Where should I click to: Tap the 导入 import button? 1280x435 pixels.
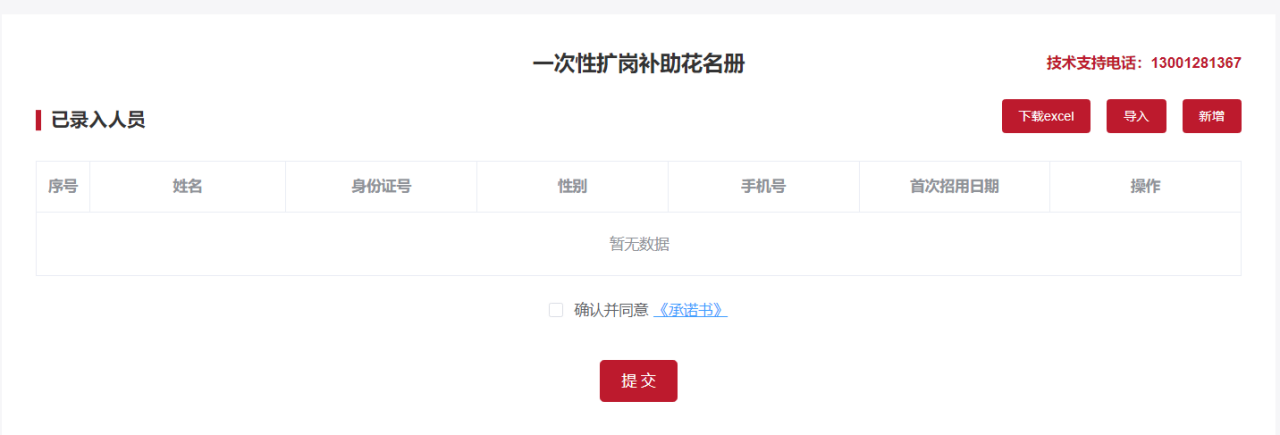1136,116
